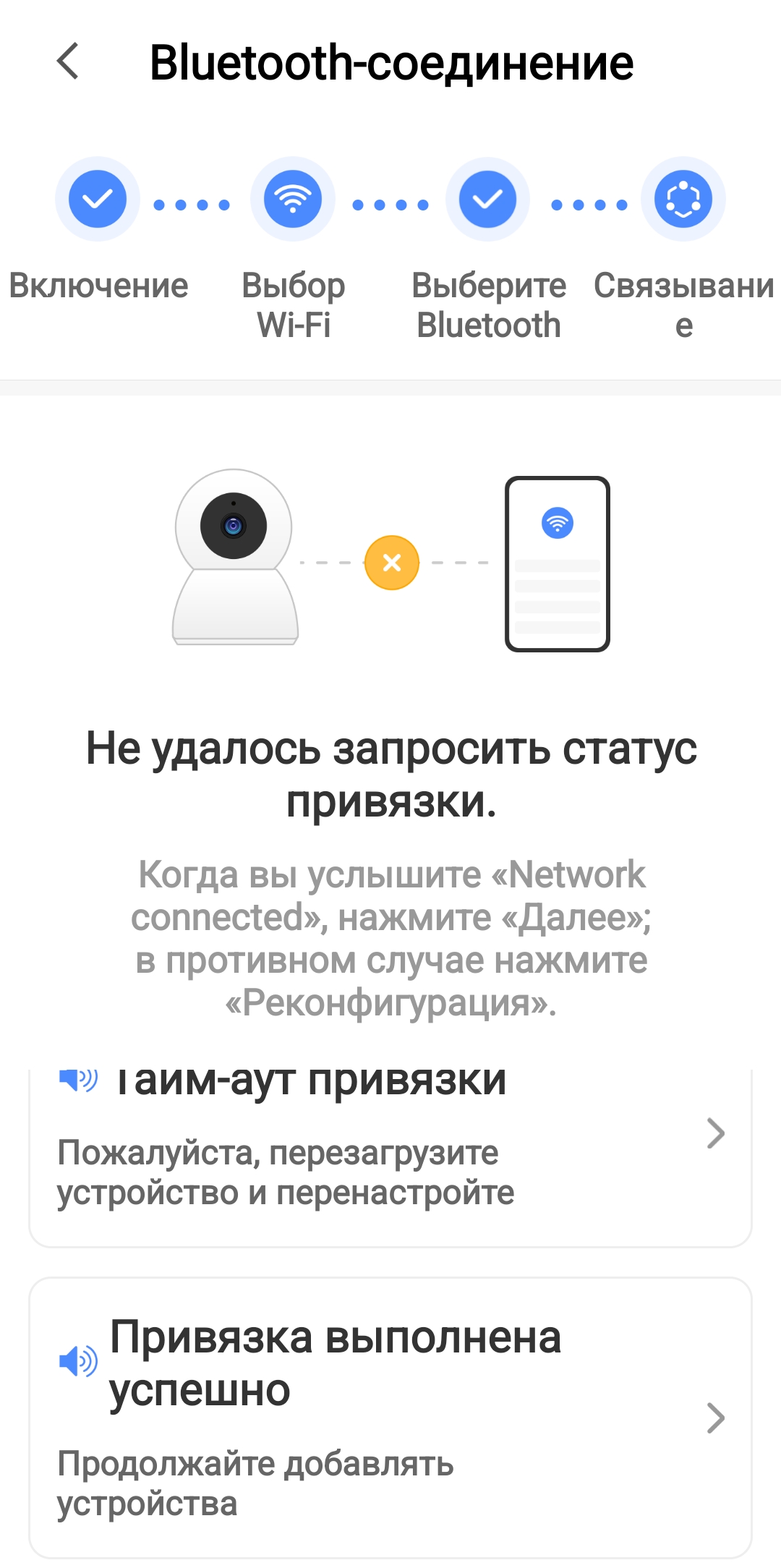Open the binding timeout card
Screen dimensions: 781x1568
[390, 1157]
